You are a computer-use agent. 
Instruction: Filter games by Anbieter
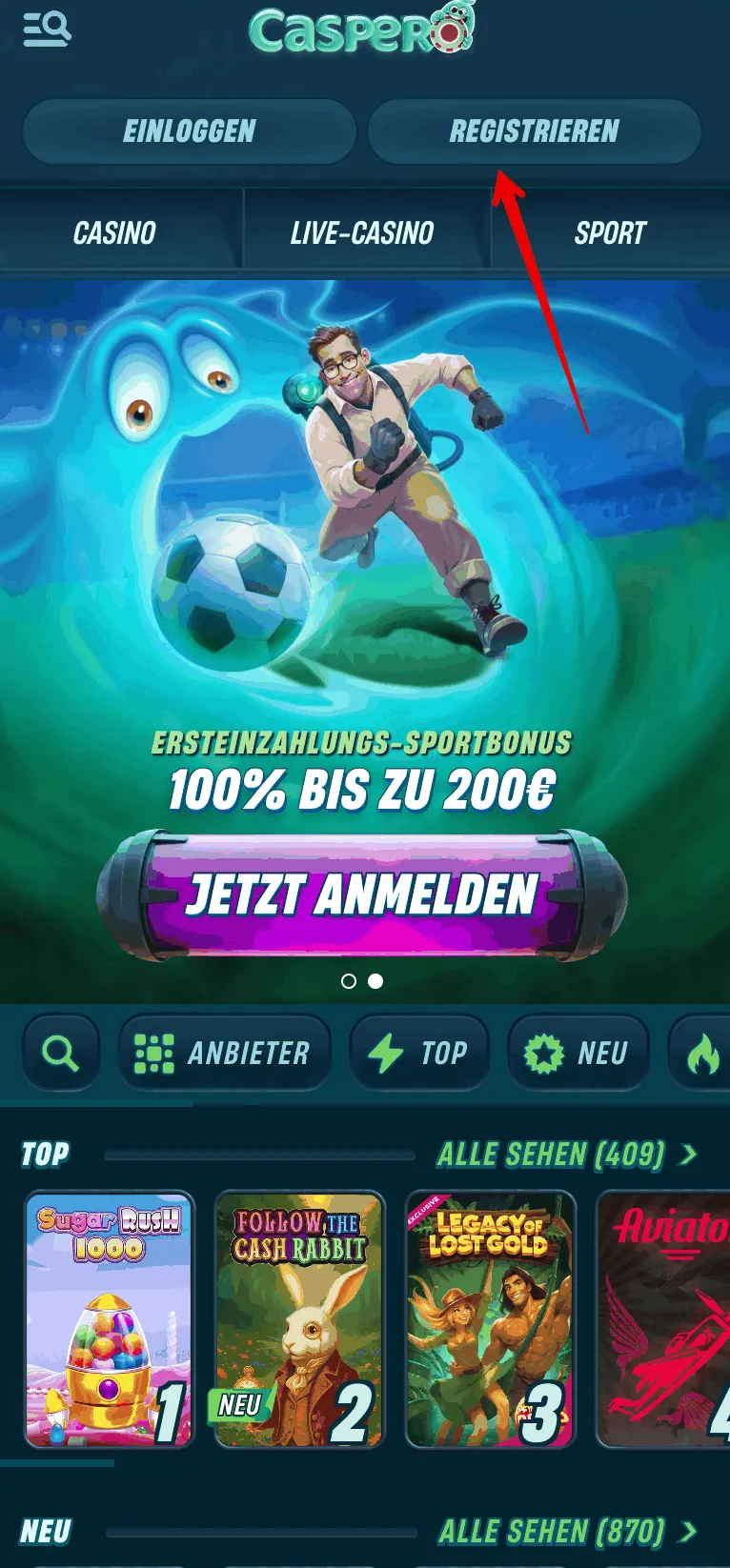[x=224, y=1053]
